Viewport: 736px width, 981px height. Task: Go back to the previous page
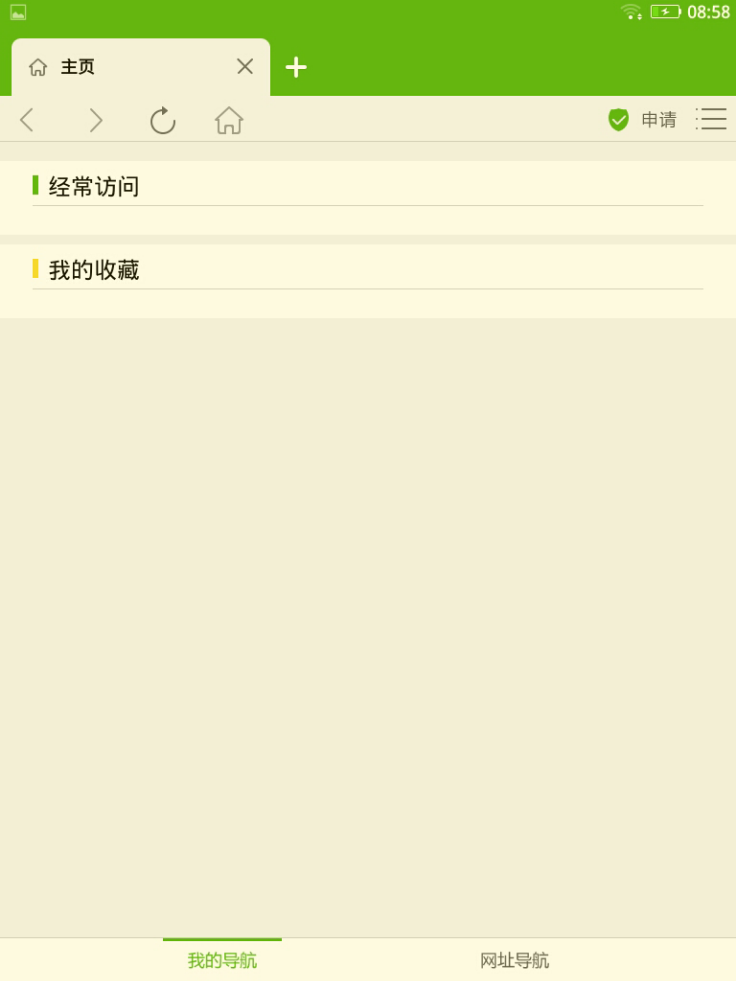pyautogui.click(x=27, y=120)
